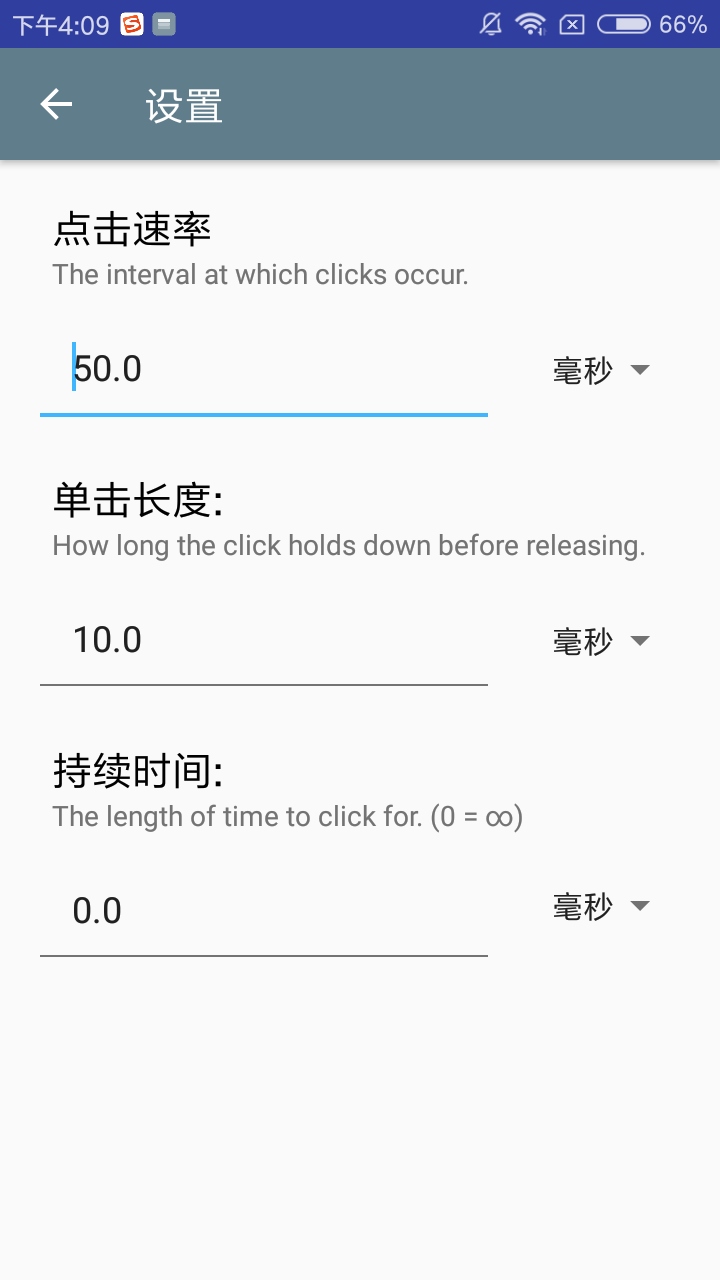Click the 设置 title in the header
The image size is (720, 1280).
[x=185, y=104]
